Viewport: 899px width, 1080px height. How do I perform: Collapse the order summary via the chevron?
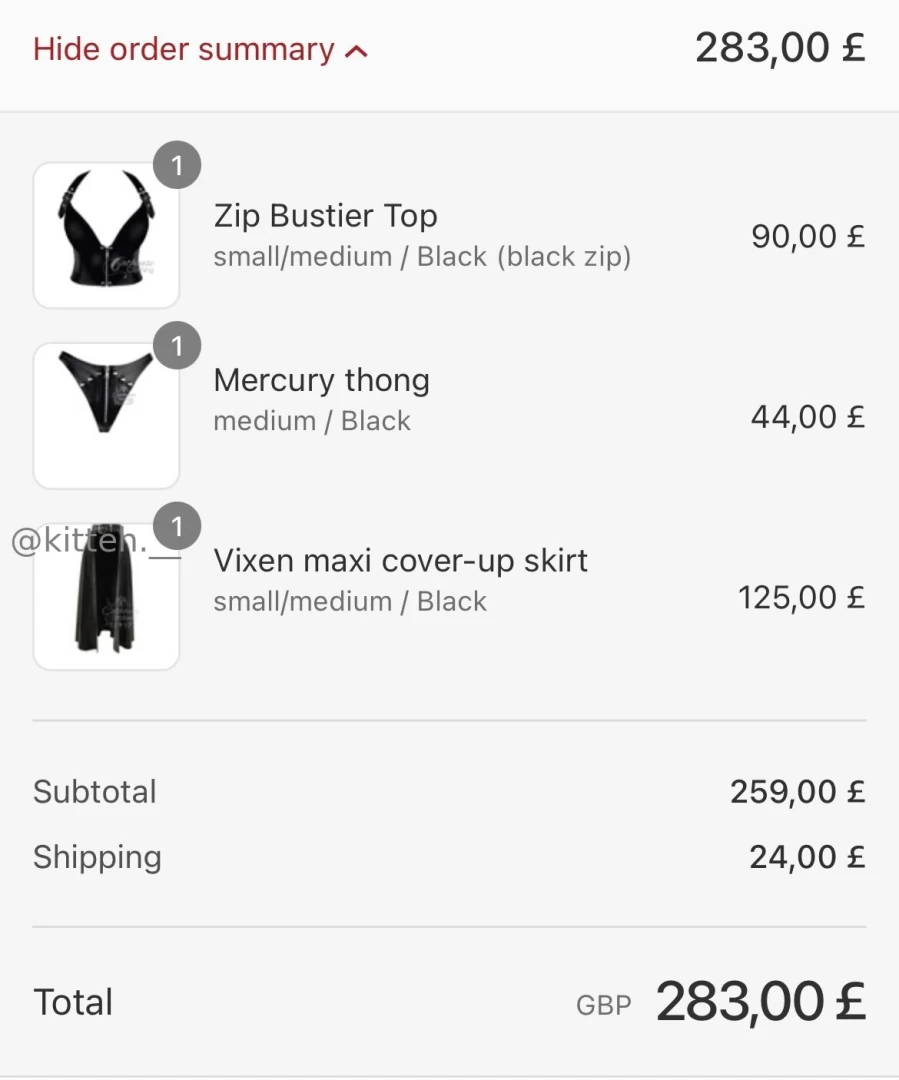[357, 48]
